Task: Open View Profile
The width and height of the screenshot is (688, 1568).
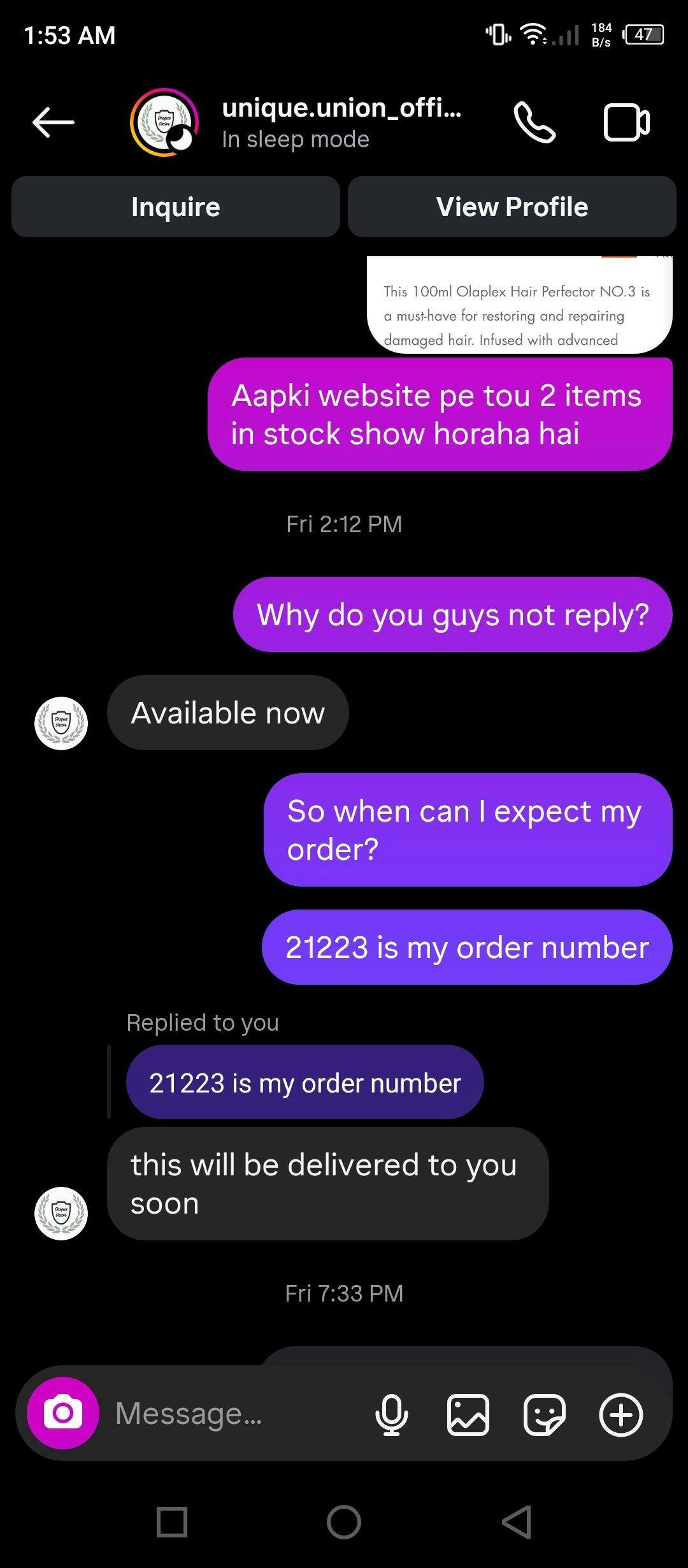Action: 512,207
